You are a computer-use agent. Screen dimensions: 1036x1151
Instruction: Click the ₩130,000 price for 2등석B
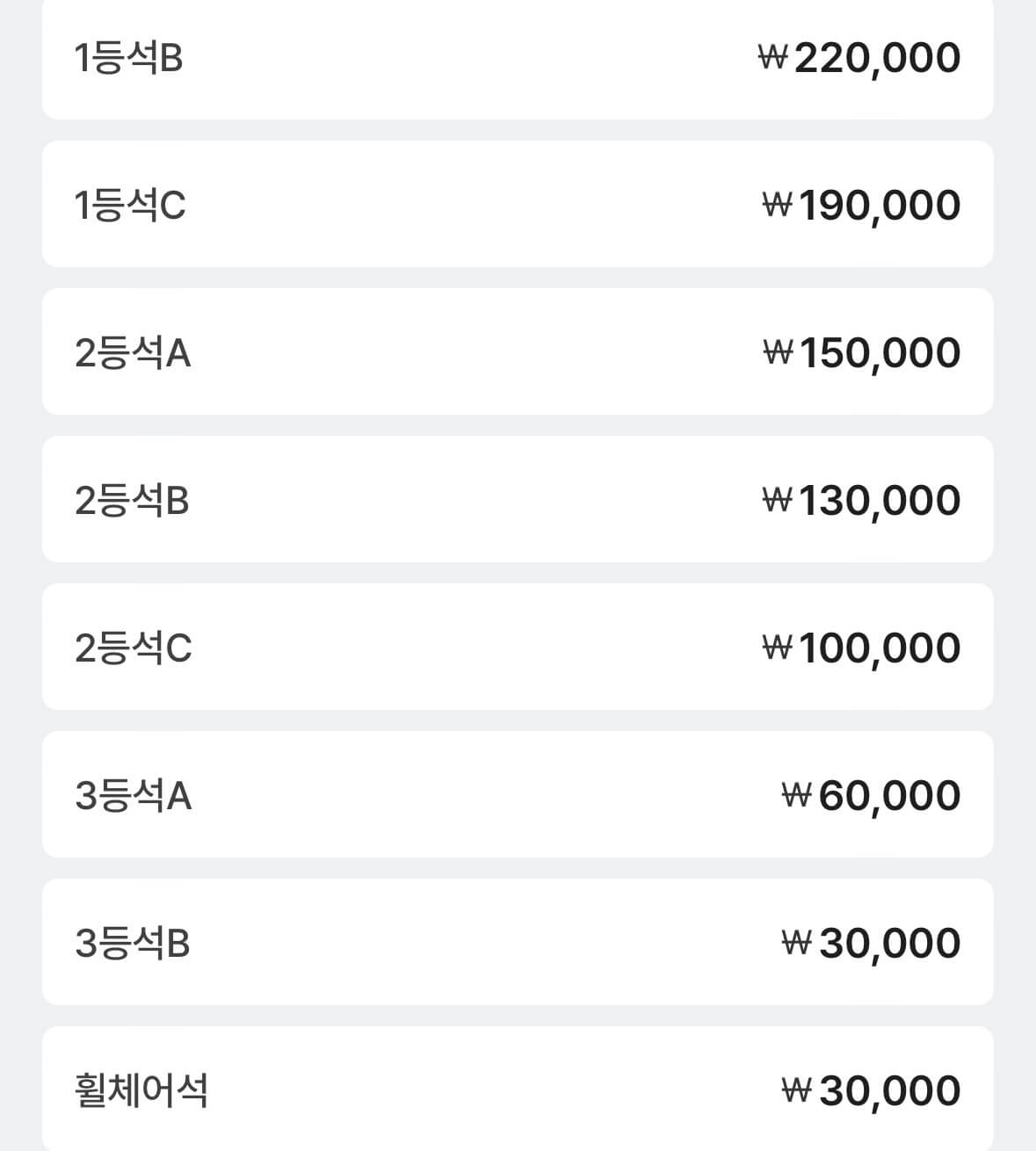coord(861,499)
